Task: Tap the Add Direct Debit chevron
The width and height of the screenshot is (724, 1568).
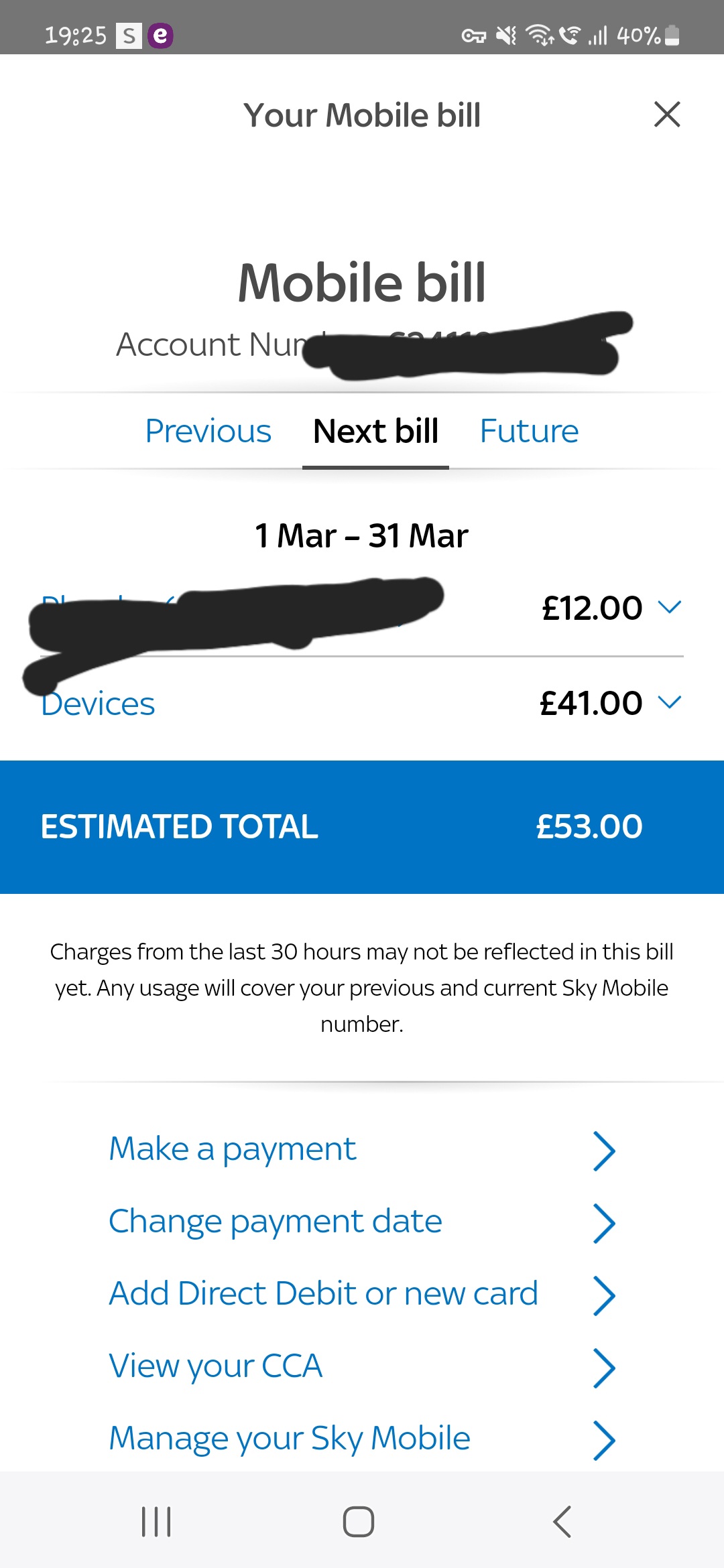Action: pyautogui.click(x=603, y=1295)
